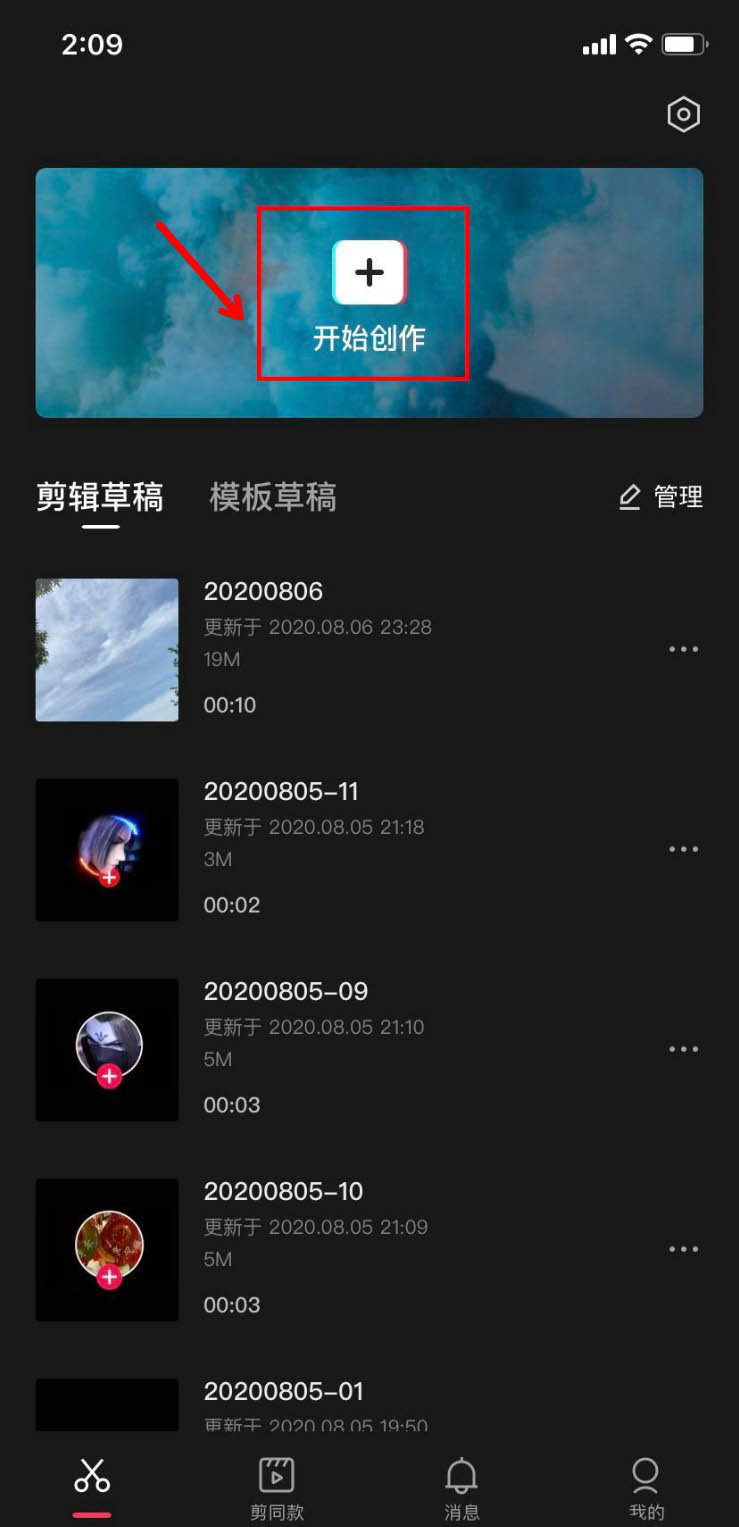Tap the 我的 profile icon

pyautogui.click(x=645, y=1473)
